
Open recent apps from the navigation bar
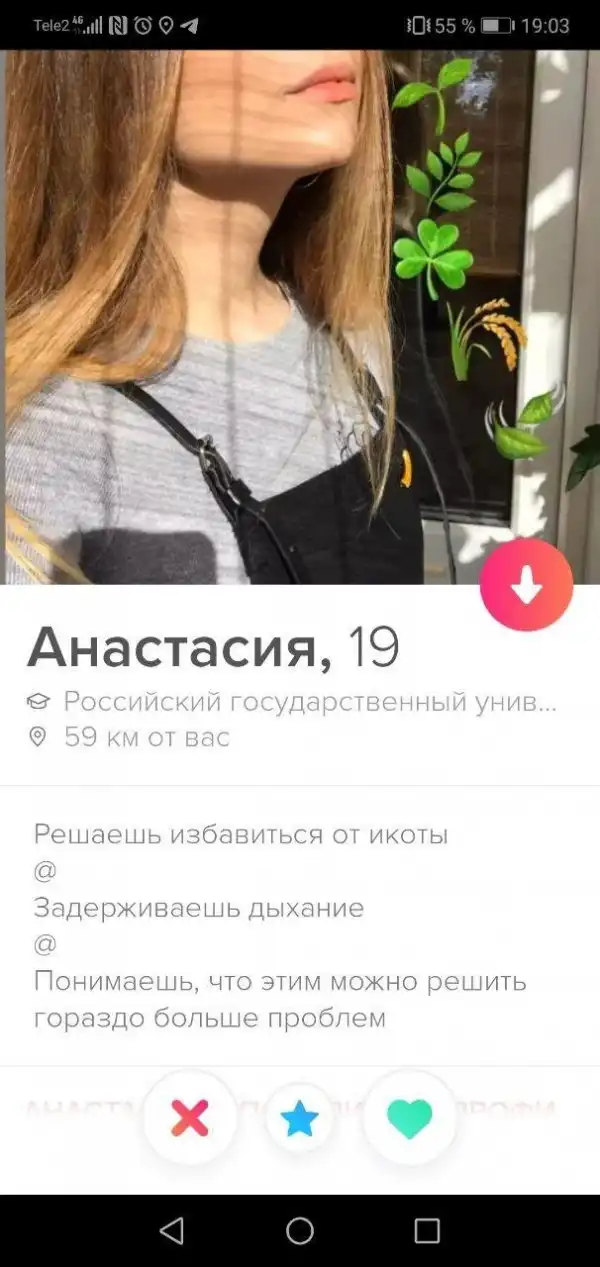click(427, 1230)
